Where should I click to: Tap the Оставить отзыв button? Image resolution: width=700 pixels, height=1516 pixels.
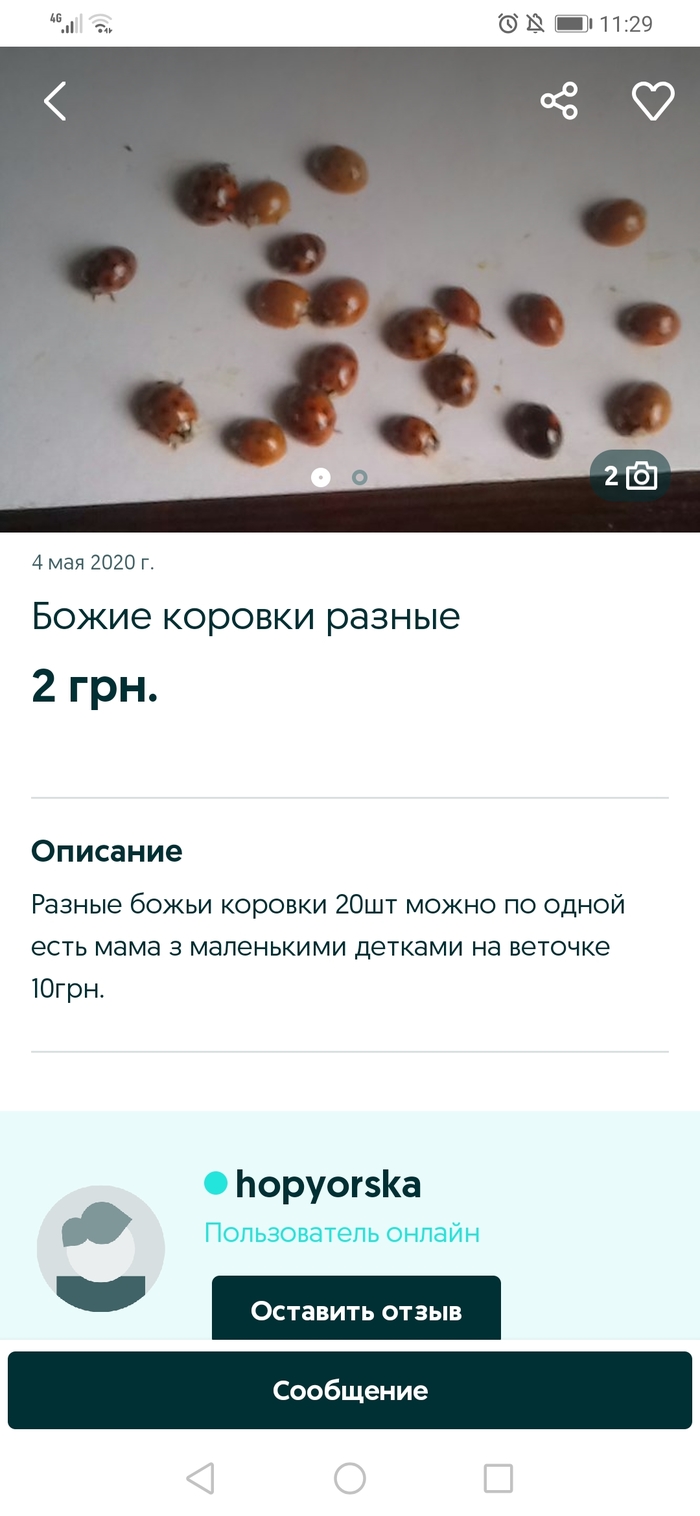pyautogui.click(x=356, y=1309)
